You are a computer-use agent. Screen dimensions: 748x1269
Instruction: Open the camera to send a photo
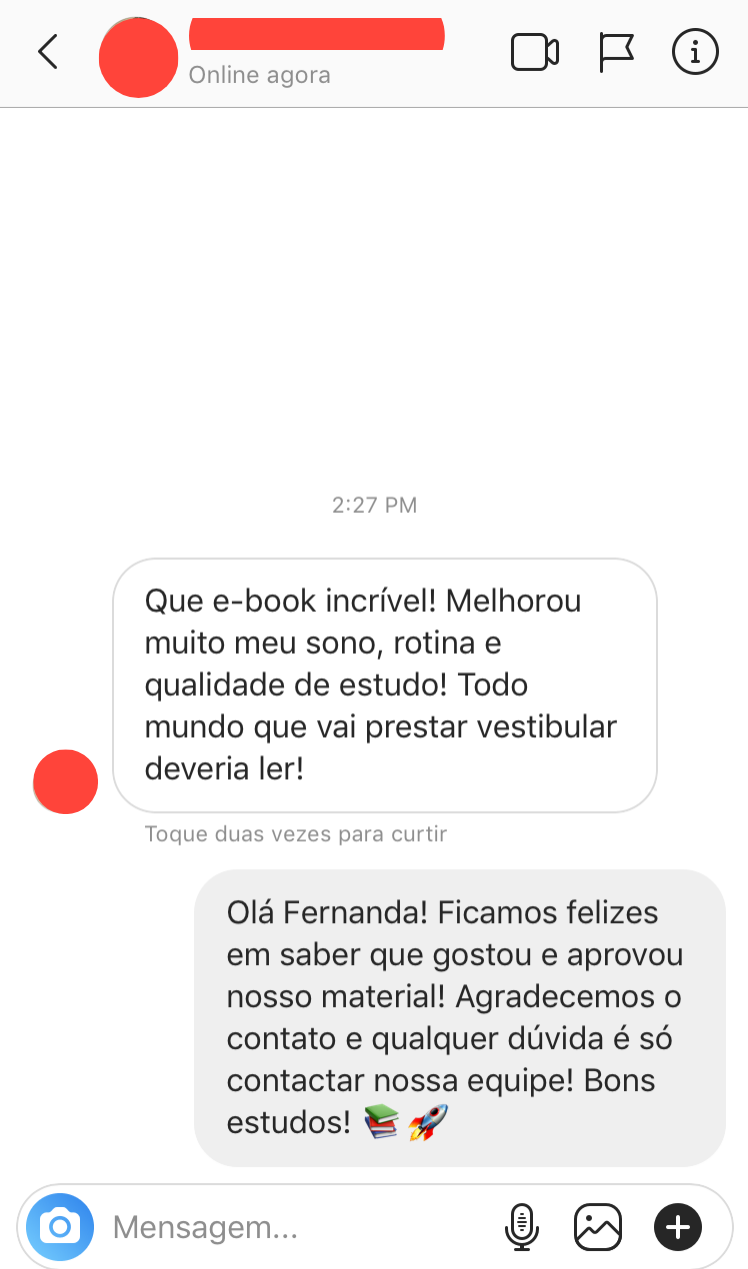[60, 1226]
